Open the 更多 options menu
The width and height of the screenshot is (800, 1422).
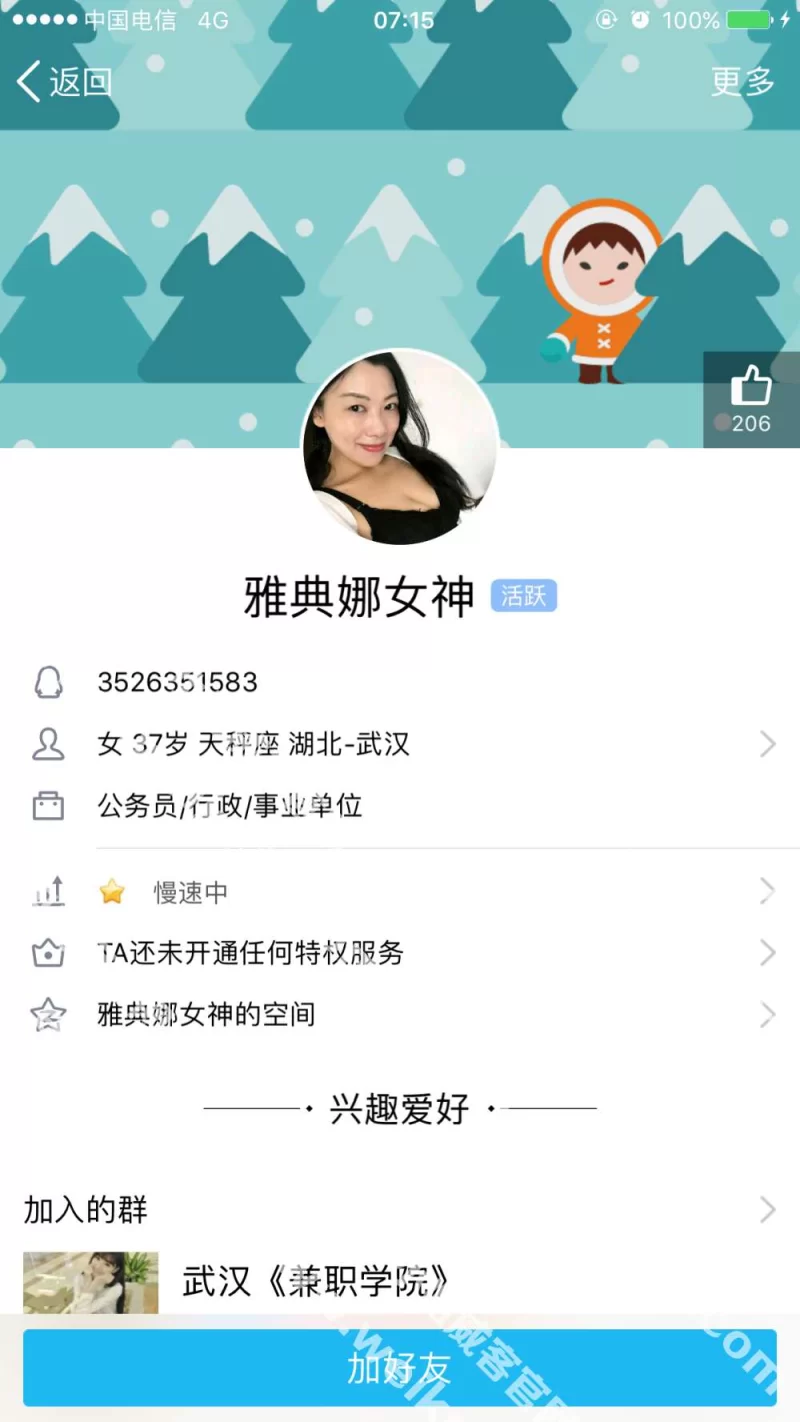(x=742, y=82)
